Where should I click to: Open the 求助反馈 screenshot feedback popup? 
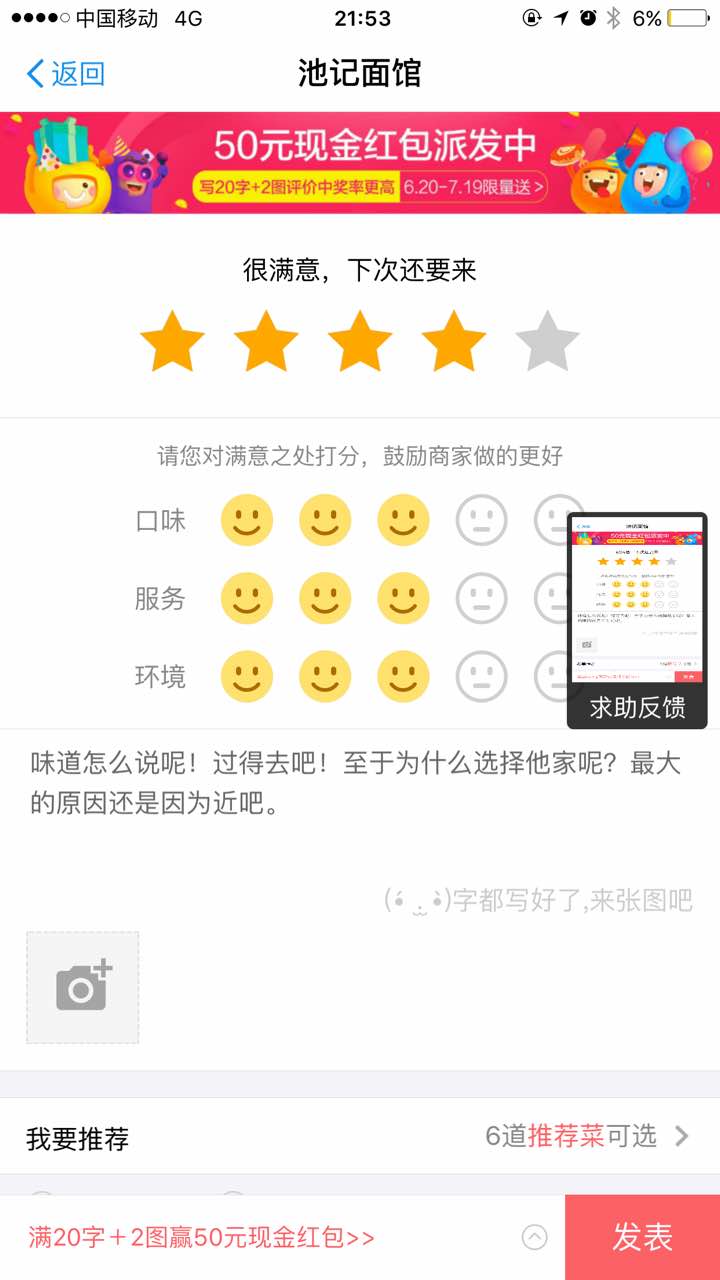(637, 620)
